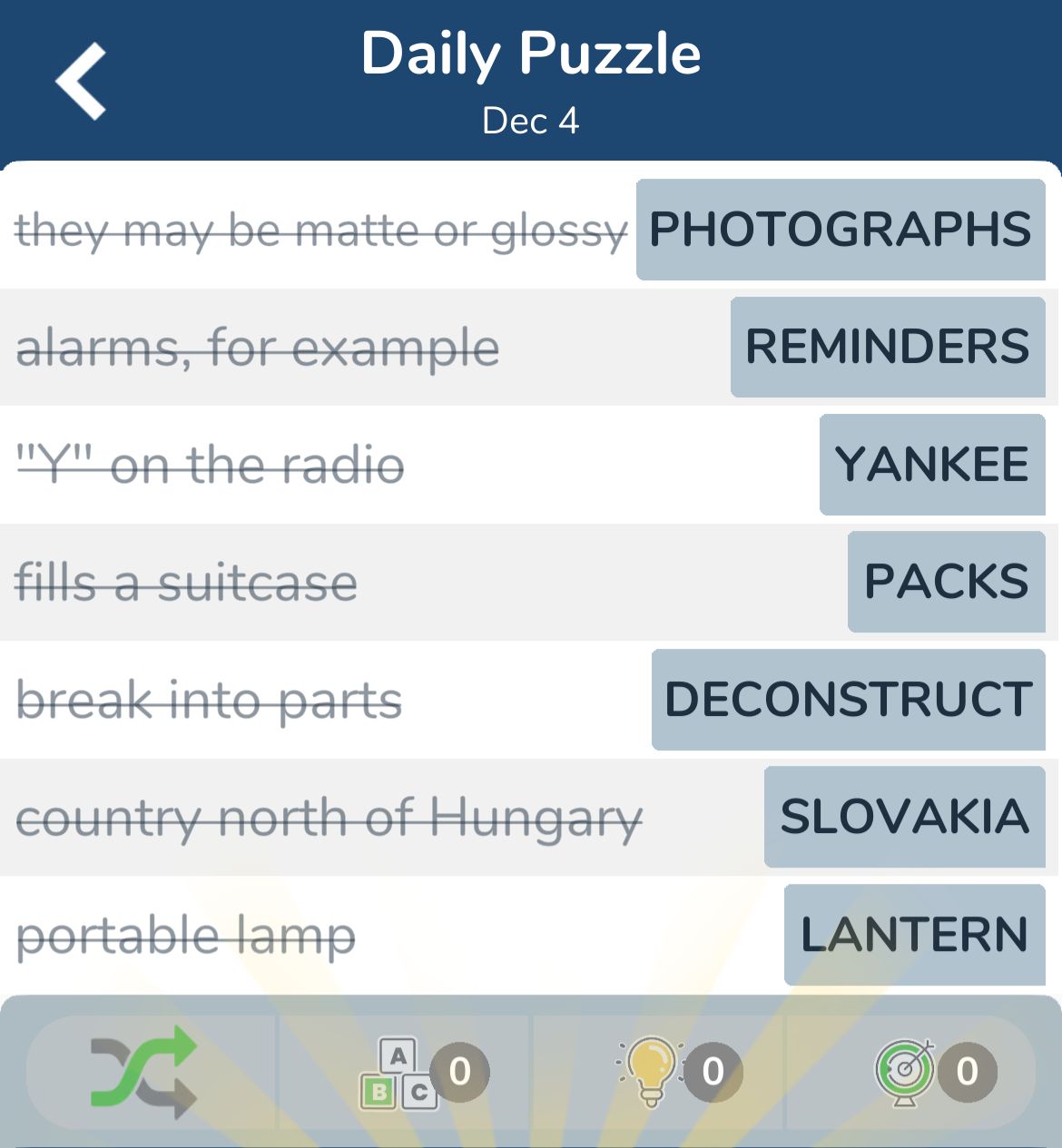Tap the PHOTOGRAPHS answer tile
Screen dimensions: 1062x1148
point(841,230)
